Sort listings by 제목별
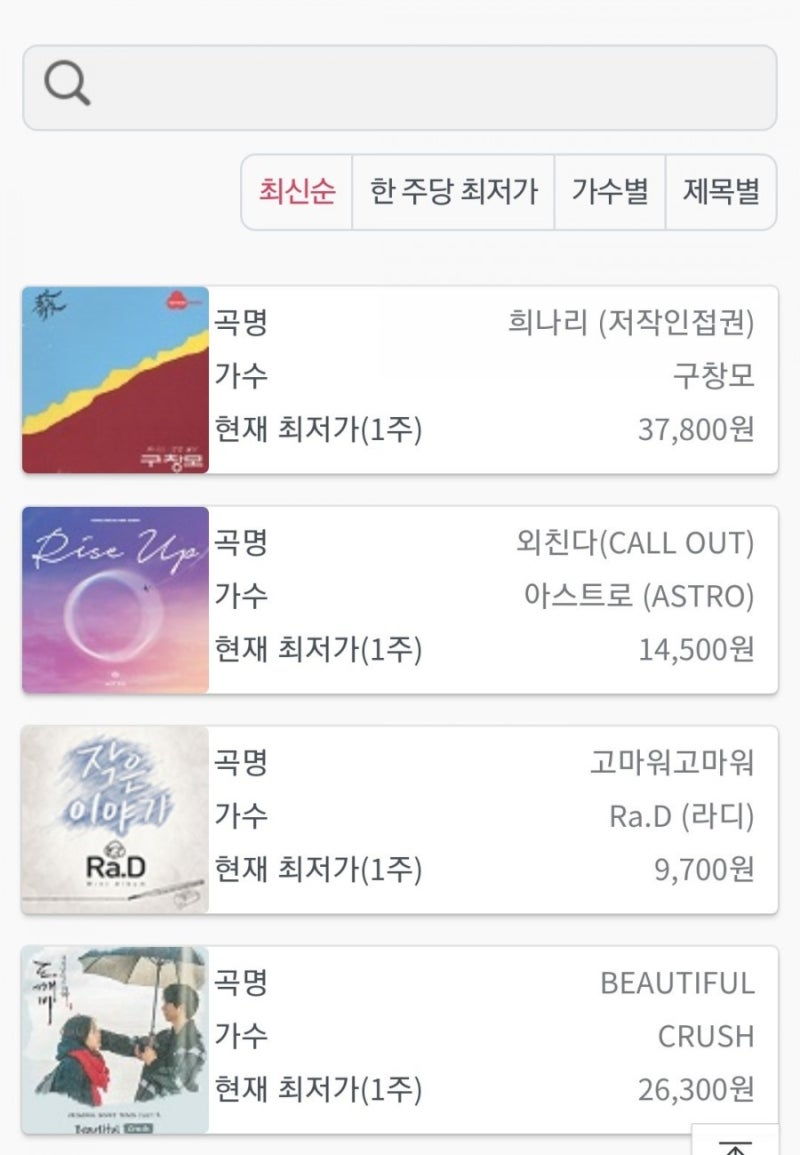800x1155 pixels. (x=724, y=193)
